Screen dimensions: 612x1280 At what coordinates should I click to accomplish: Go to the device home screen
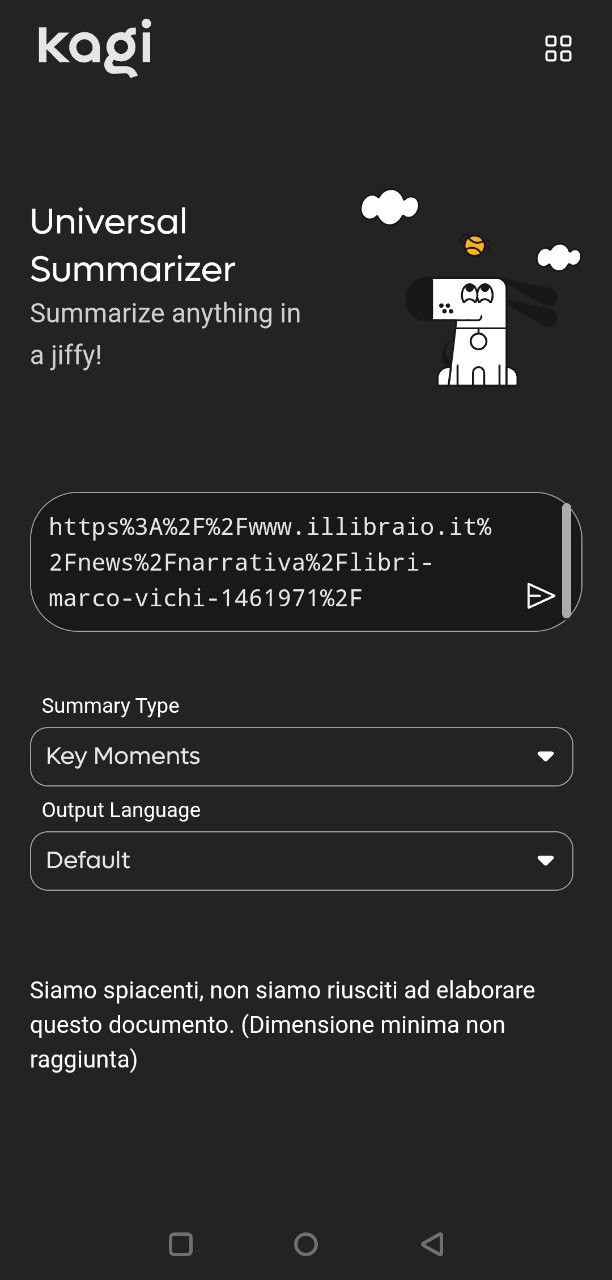coord(306,1244)
